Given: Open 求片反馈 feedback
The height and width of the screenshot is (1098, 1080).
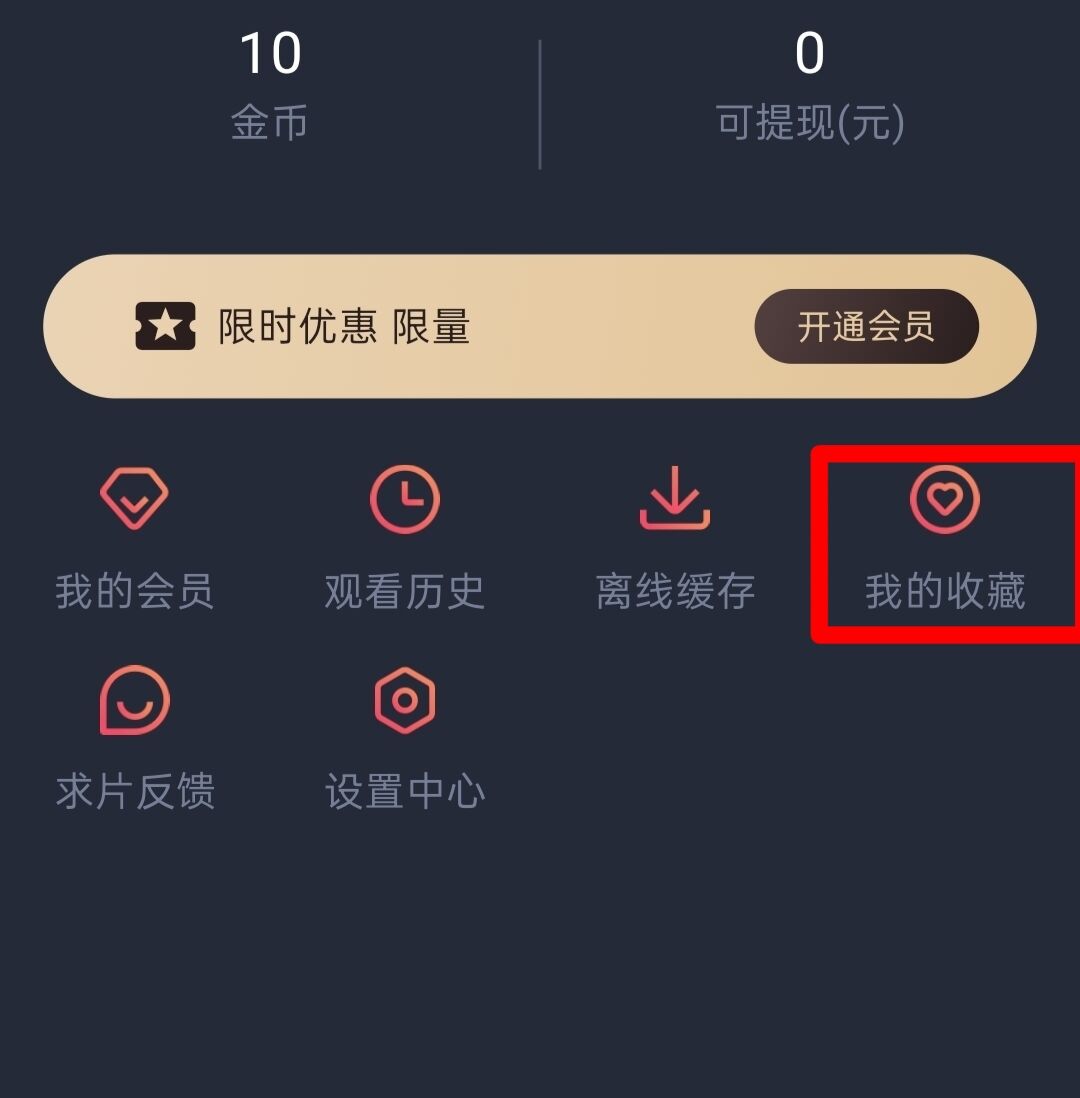Looking at the screenshot, I should [x=135, y=736].
